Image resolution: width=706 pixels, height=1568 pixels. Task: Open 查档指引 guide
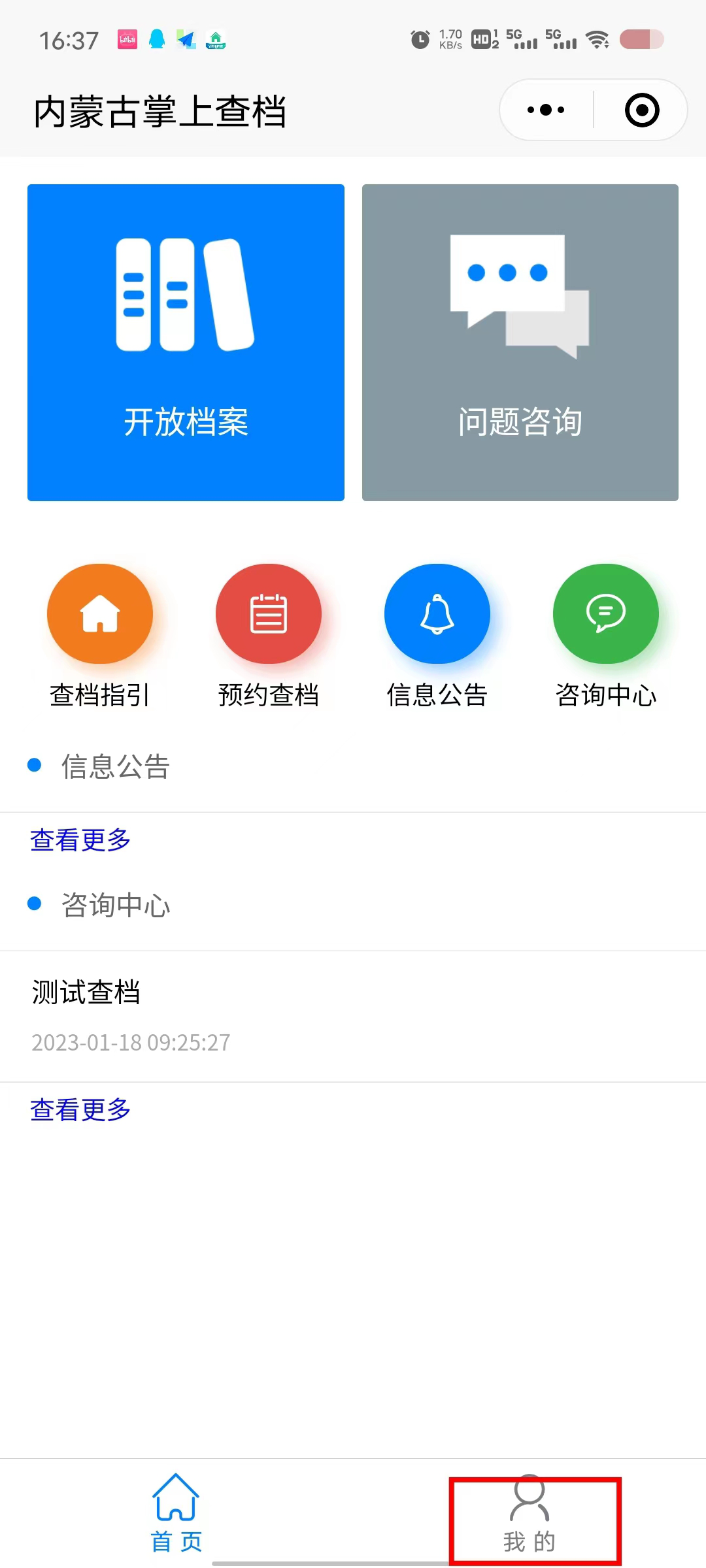click(x=100, y=636)
